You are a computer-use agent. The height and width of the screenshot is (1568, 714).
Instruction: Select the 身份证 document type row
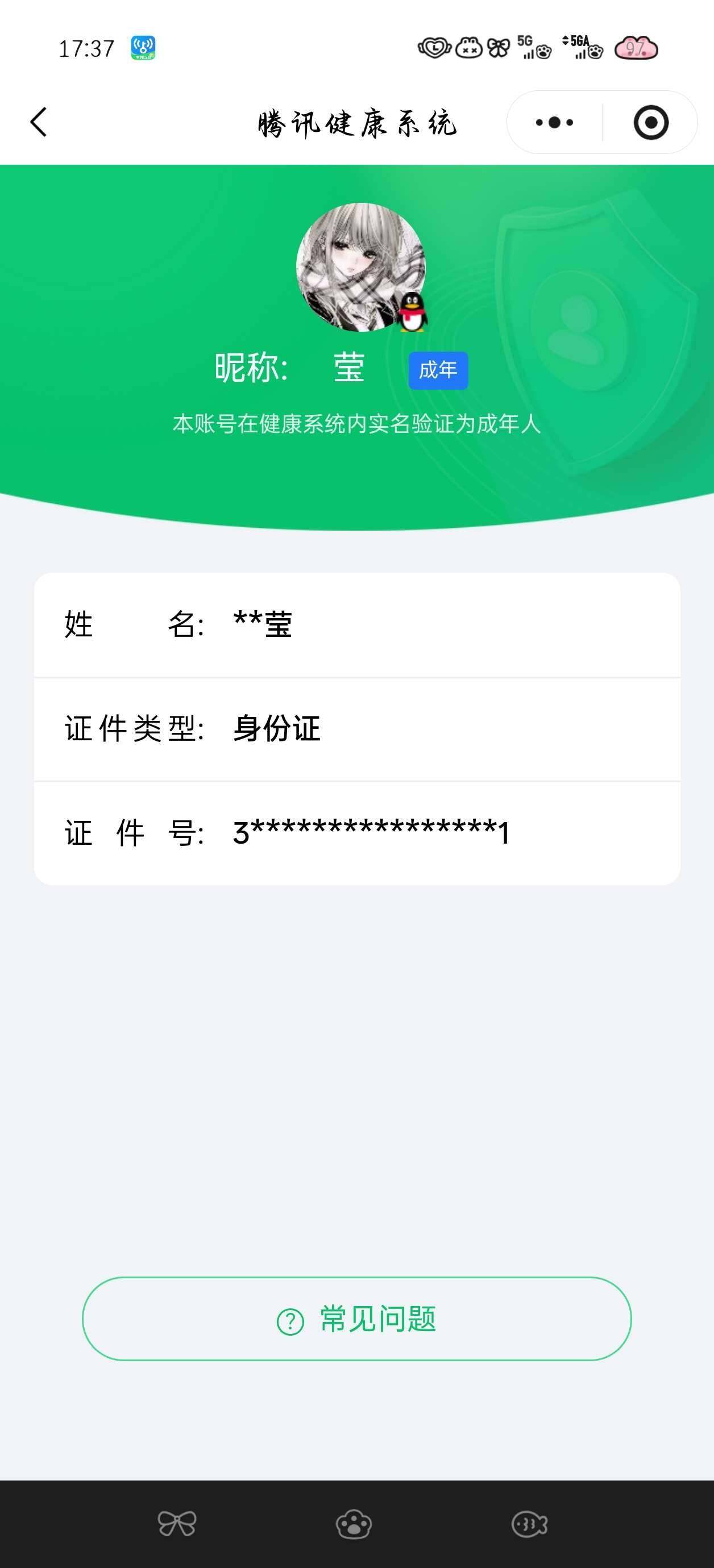point(357,728)
